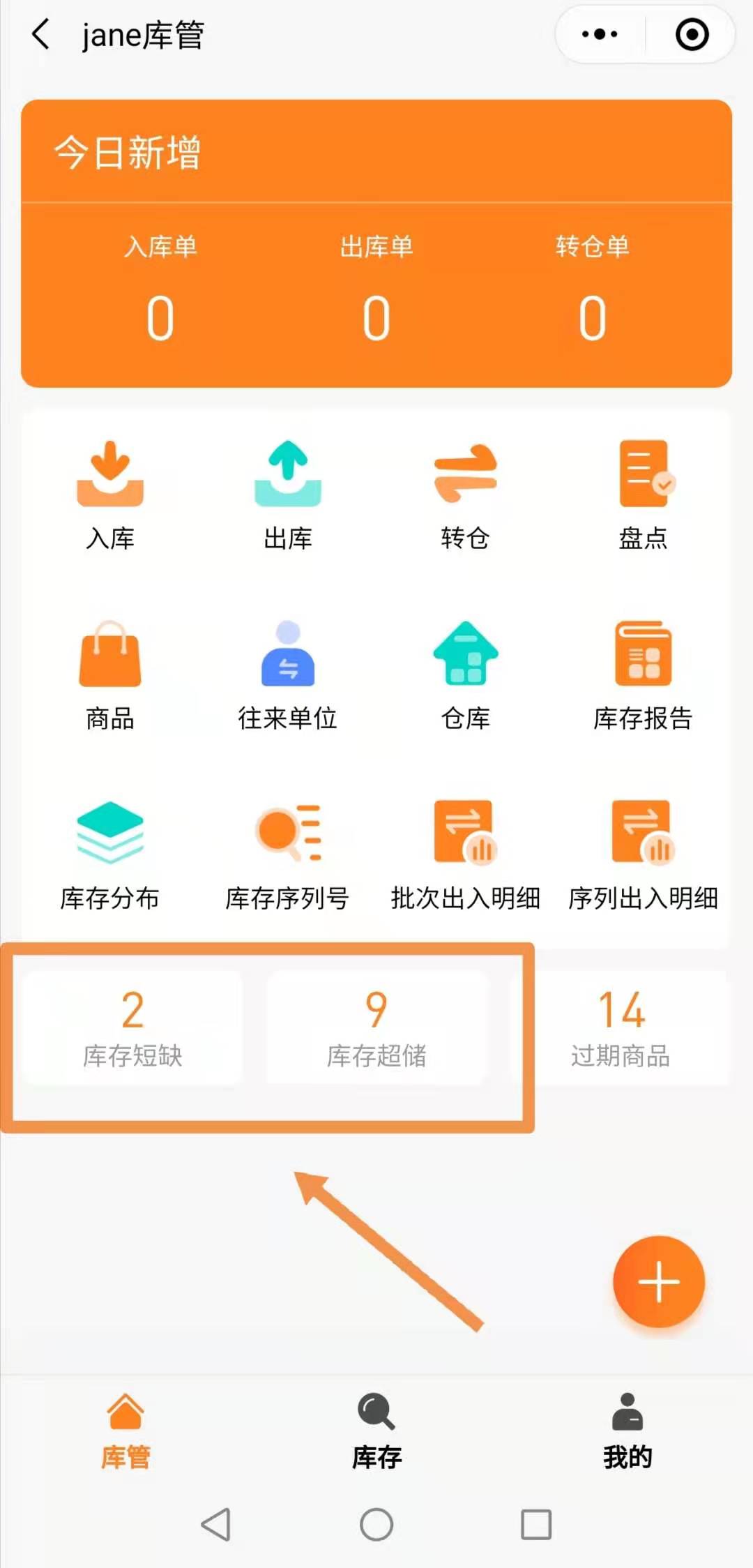Open 库存分布 stock distribution
The image size is (753, 1568).
tap(110, 854)
